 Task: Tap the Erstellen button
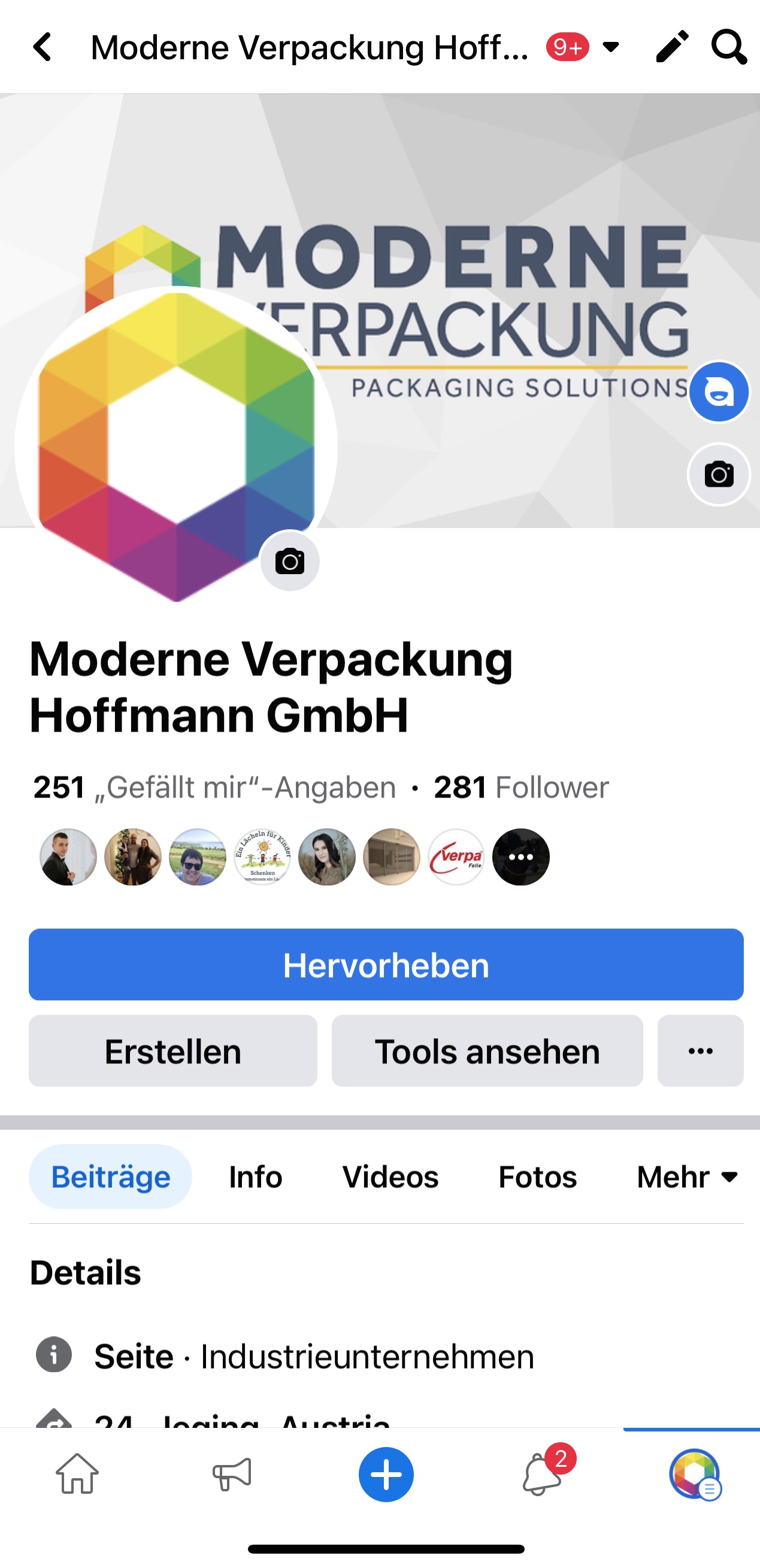point(173,1051)
